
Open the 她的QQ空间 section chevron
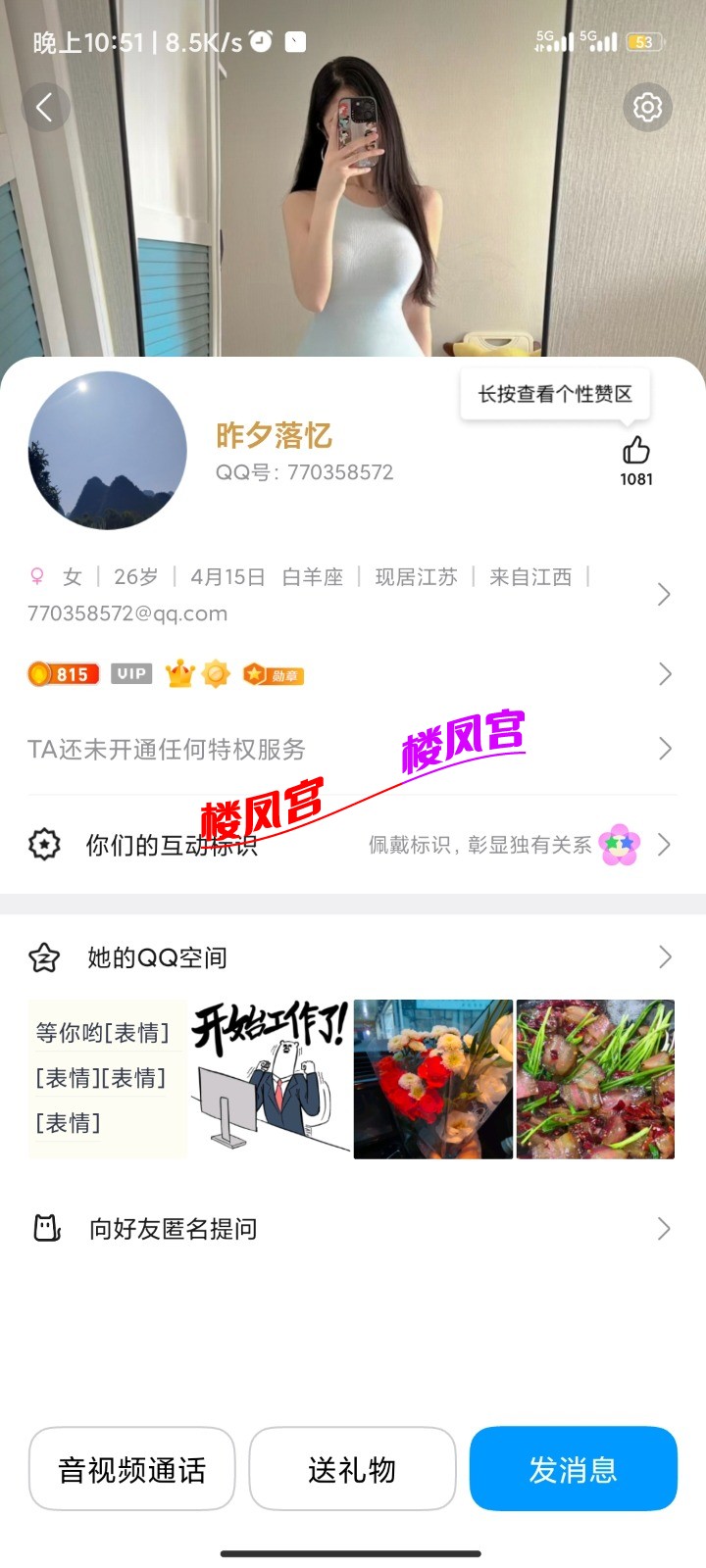click(x=666, y=956)
